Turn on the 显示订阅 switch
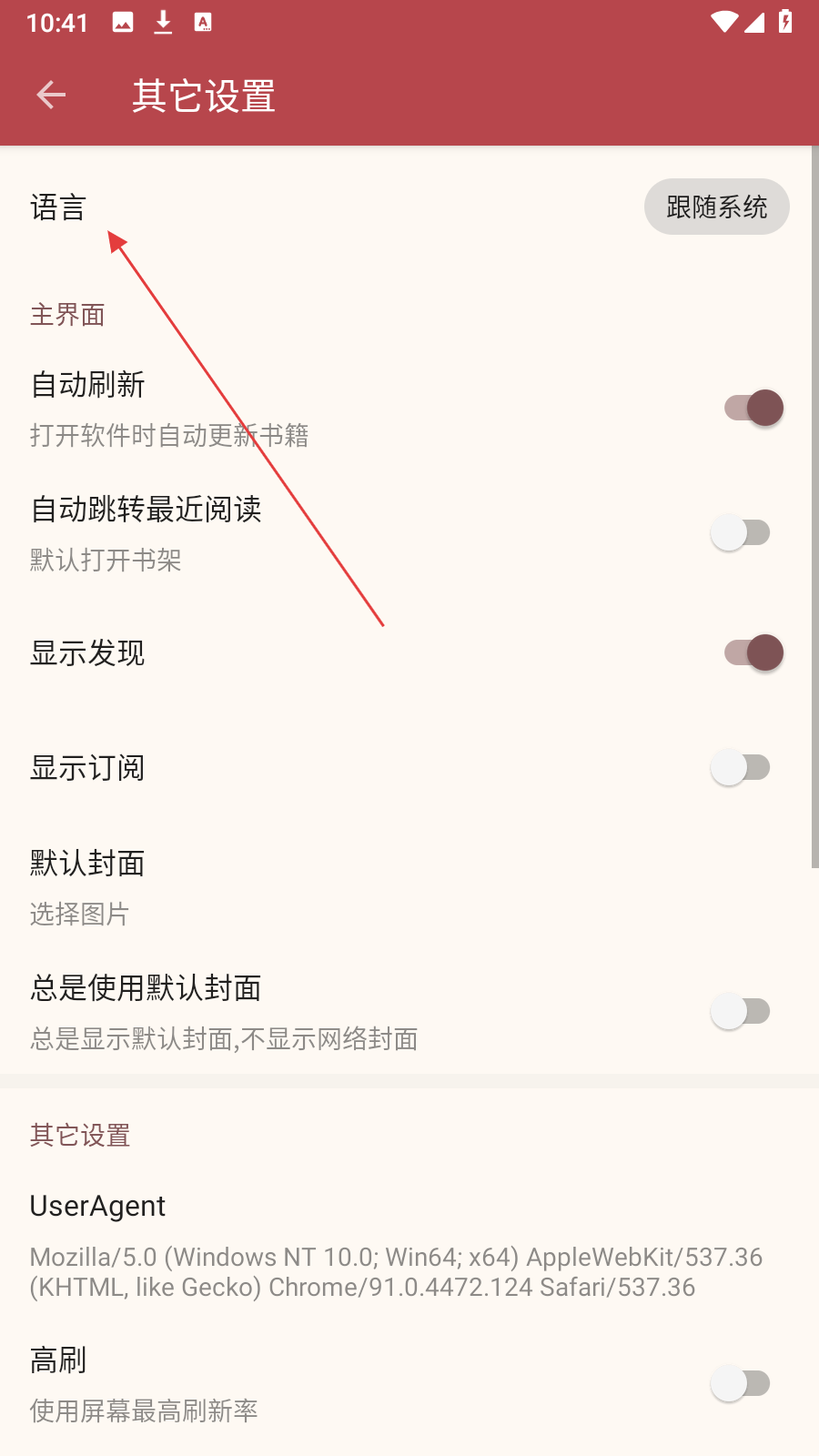 click(741, 767)
